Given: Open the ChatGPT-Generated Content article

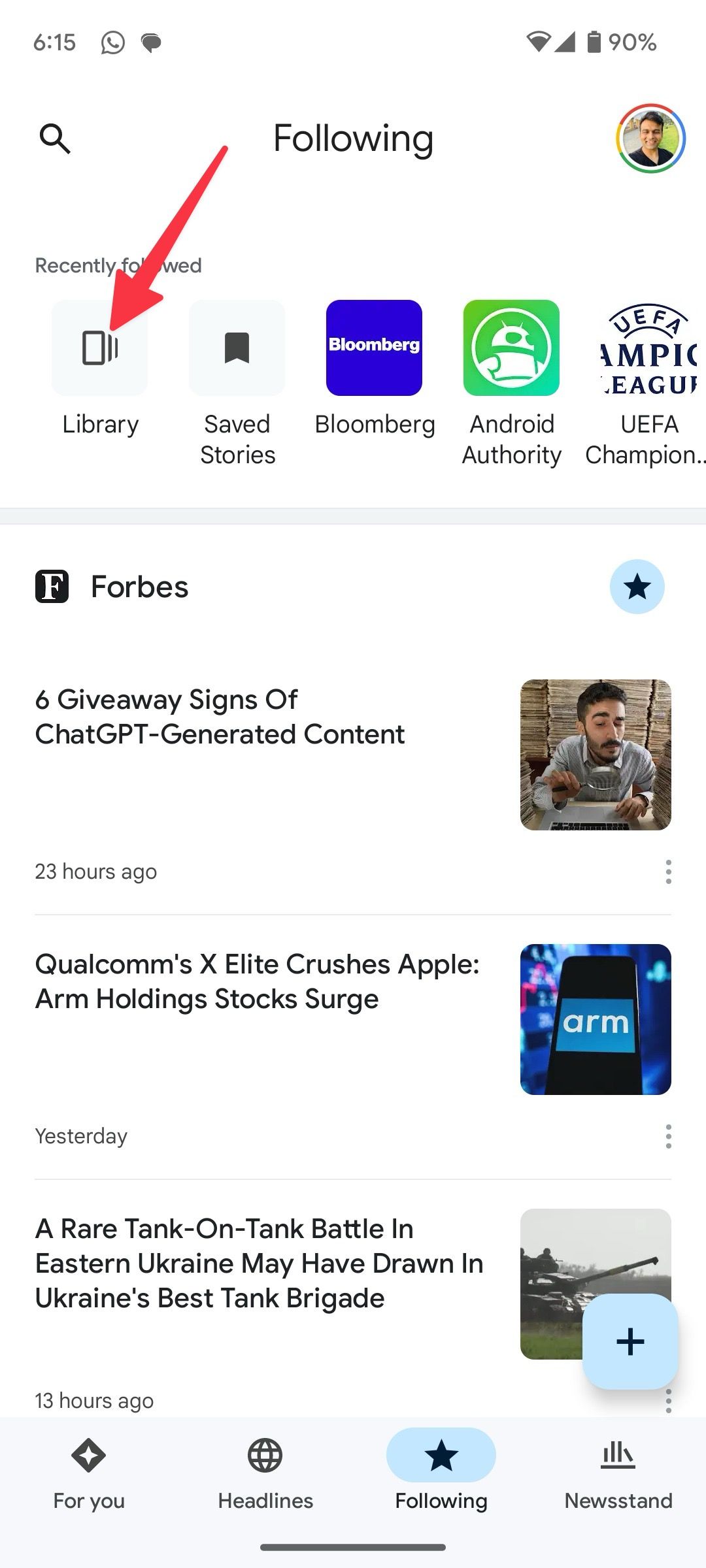Looking at the screenshot, I should [x=219, y=717].
